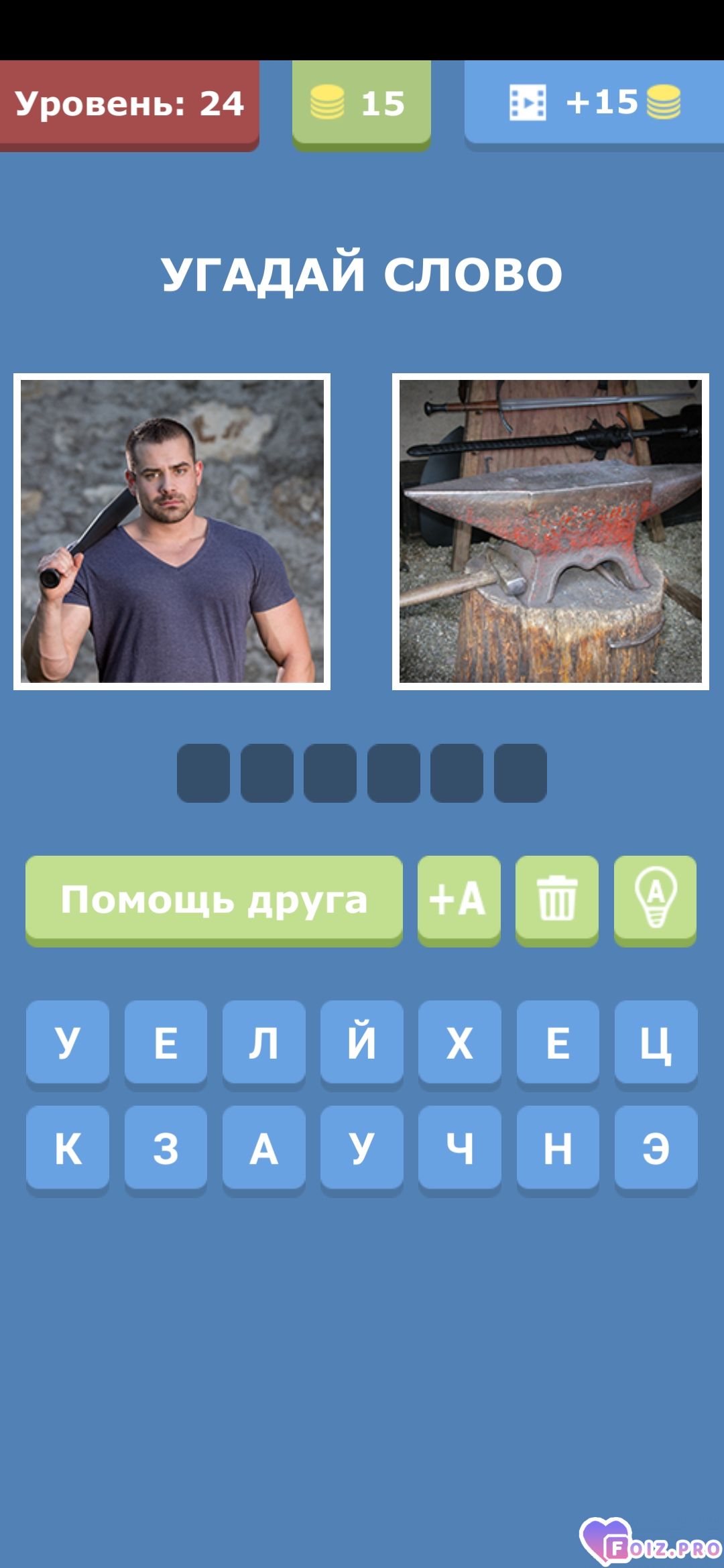Select letter З tile

coord(166,1149)
